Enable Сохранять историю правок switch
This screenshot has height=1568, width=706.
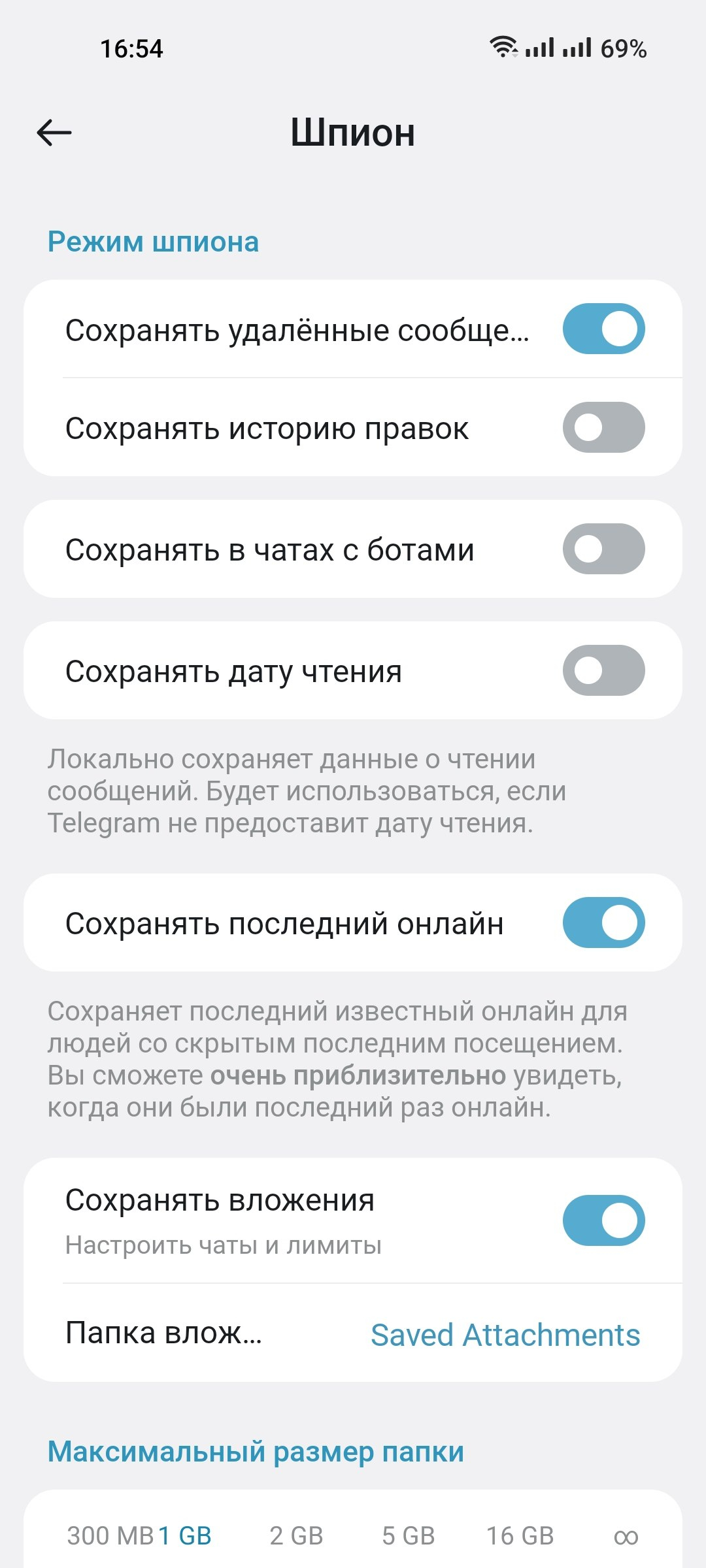point(603,427)
